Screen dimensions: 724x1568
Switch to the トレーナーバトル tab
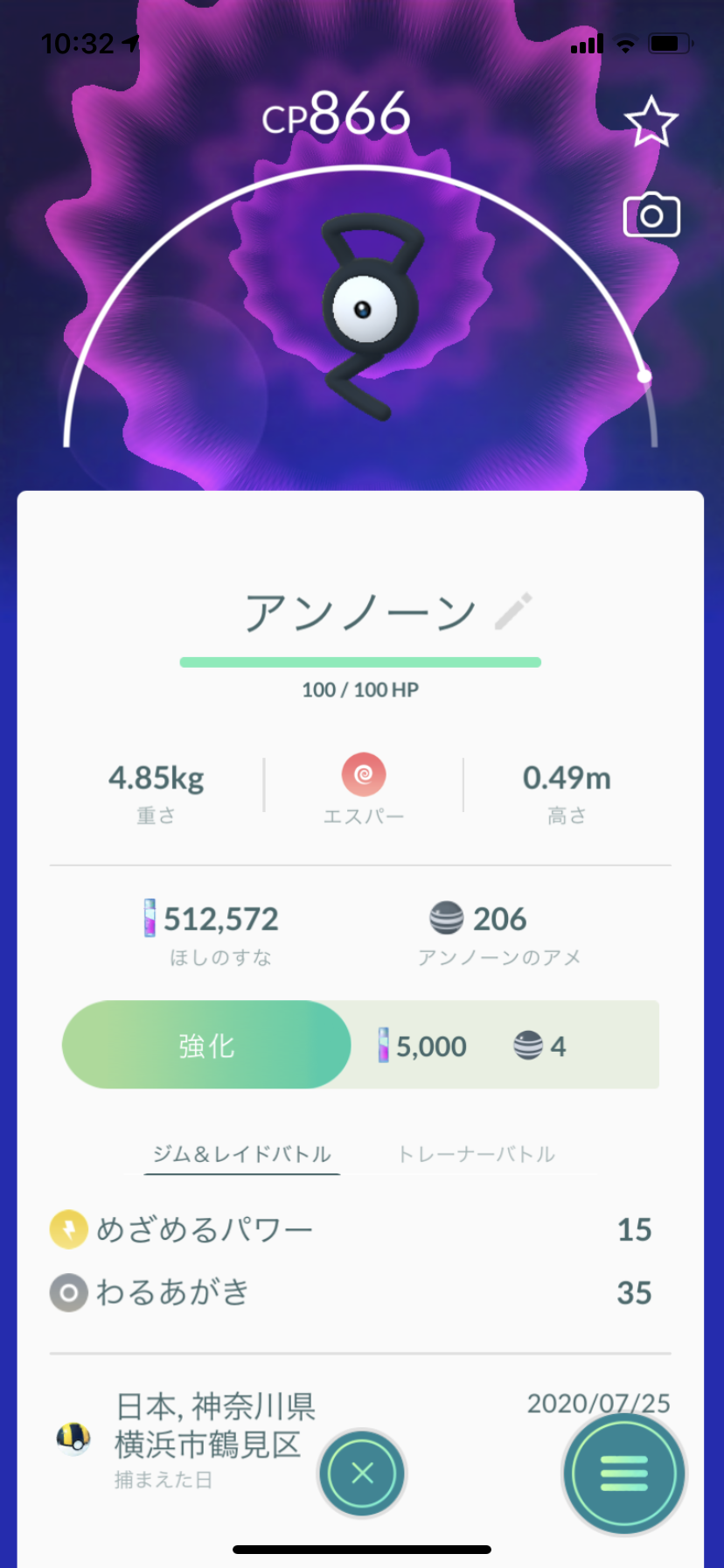point(477,1154)
